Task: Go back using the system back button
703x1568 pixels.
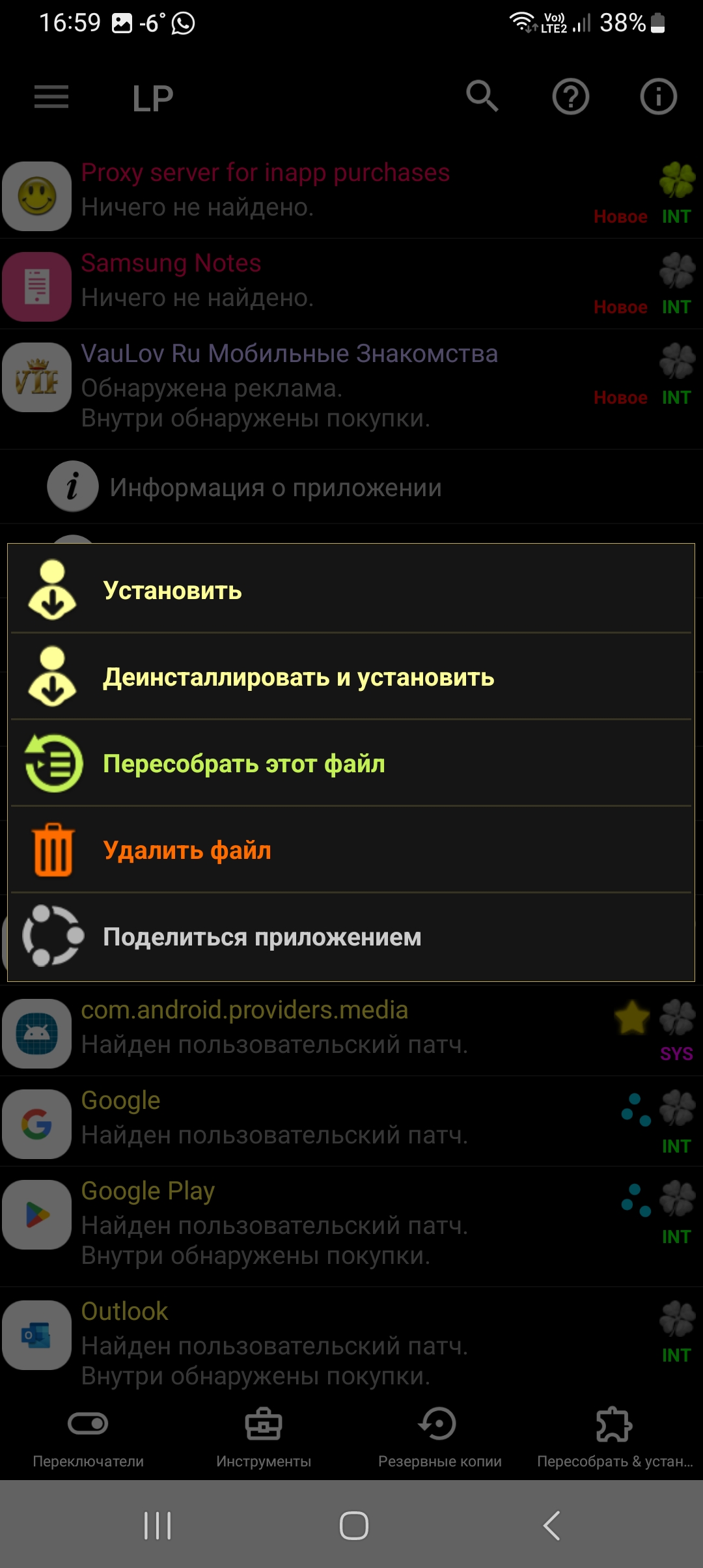Action: click(551, 1525)
